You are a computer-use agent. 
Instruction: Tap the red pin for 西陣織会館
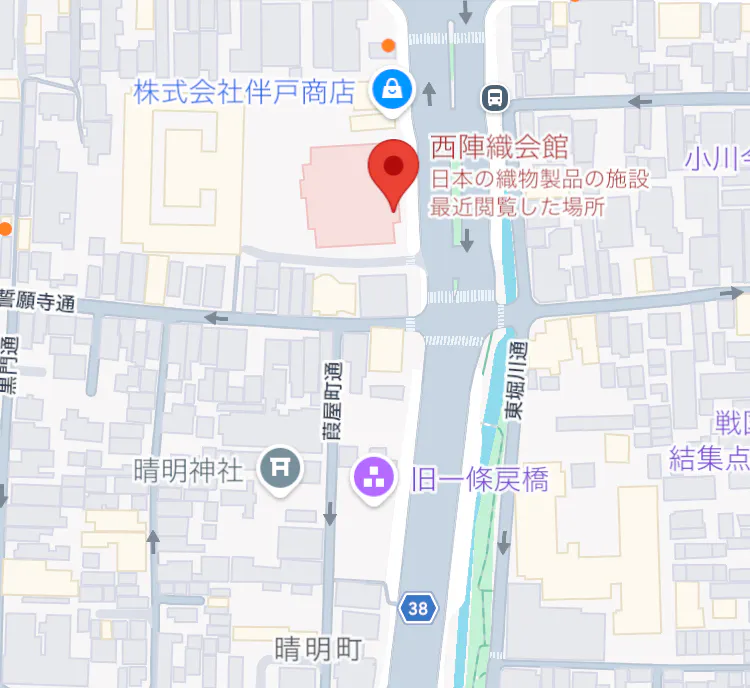[x=393, y=172]
